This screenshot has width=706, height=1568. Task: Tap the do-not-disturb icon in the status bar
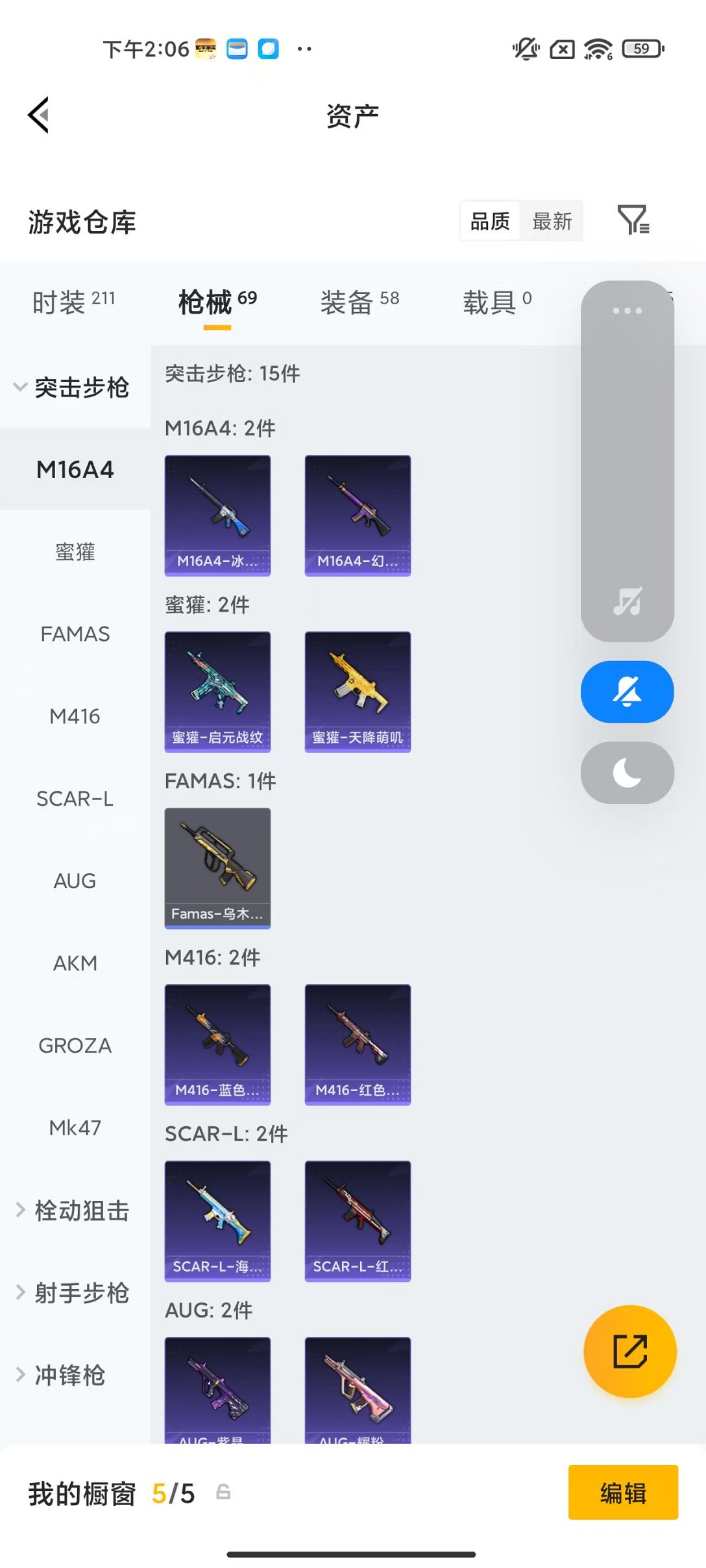tap(526, 47)
